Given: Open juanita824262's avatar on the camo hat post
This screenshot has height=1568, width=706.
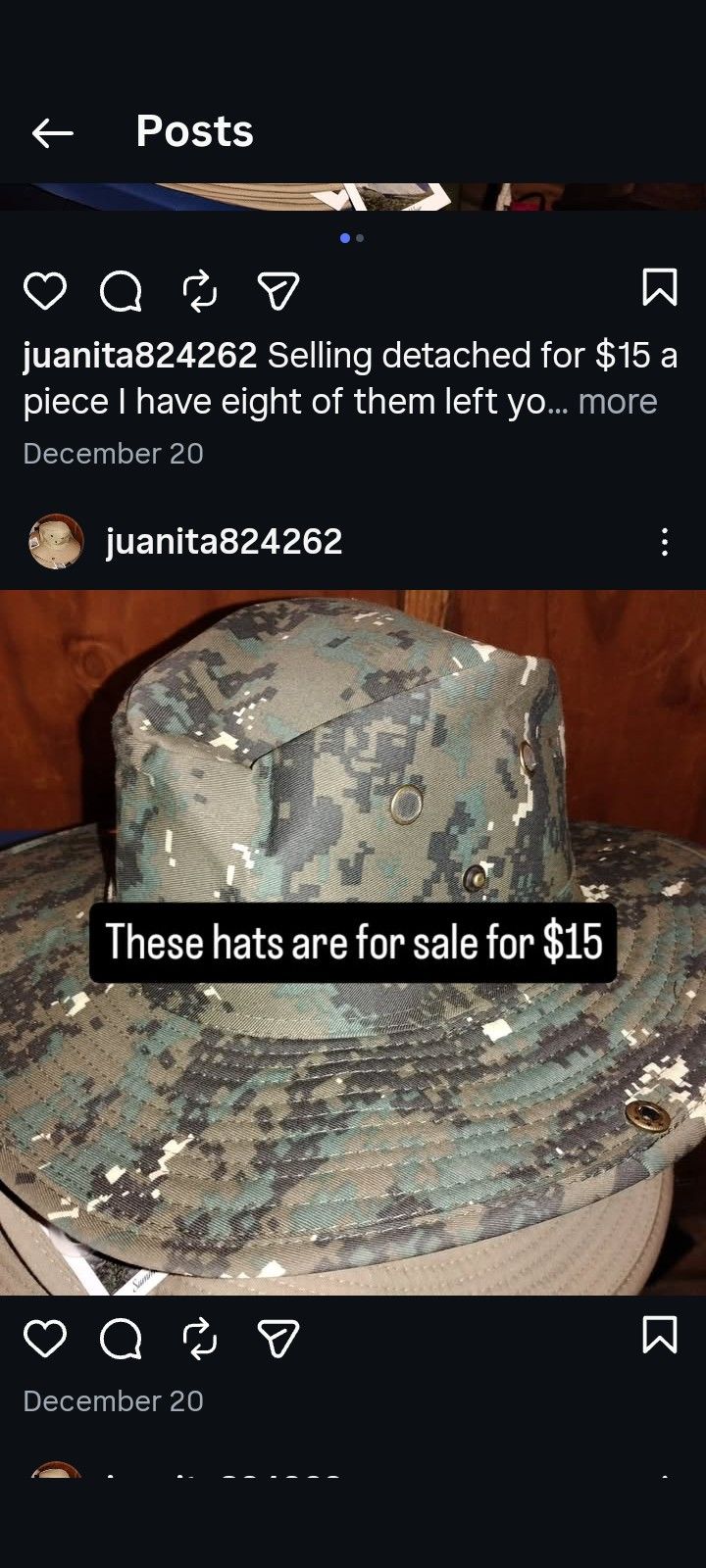Looking at the screenshot, I should click(56, 542).
